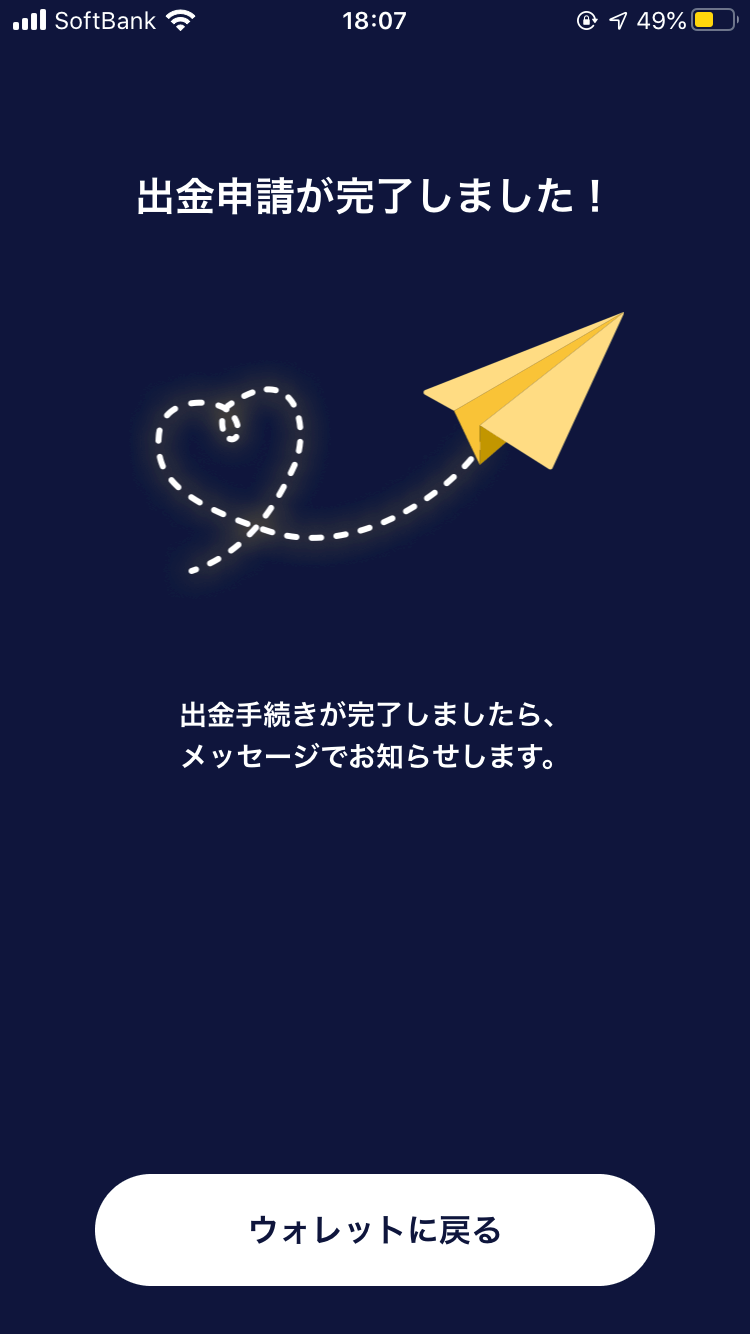
Task: Tap the ウォレットに戻る button
Action: point(375,1229)
